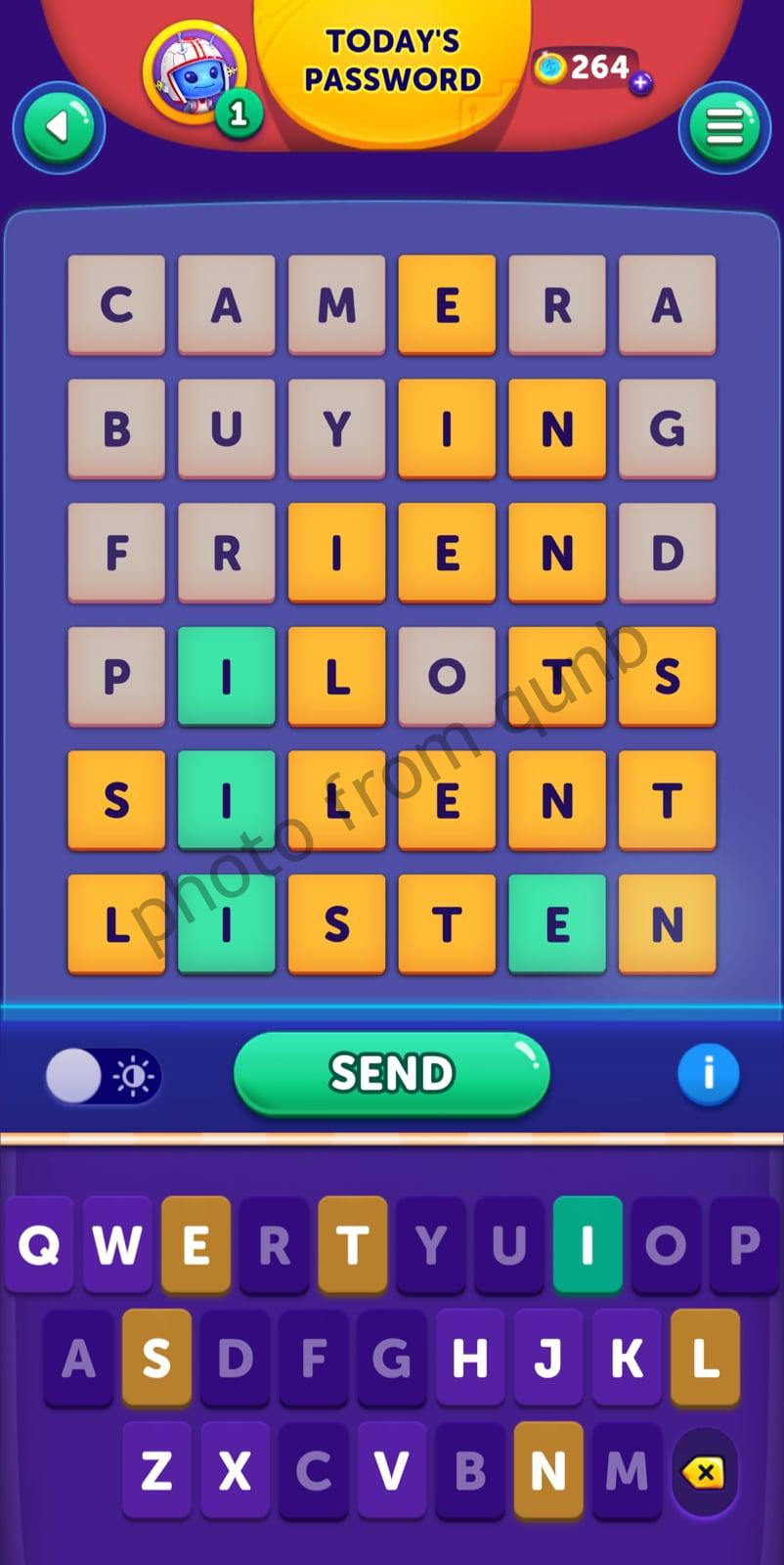Type the letter Q on the keyboard
The height and width of the screenshot is (1565, 784).
[x=39, y=1245]
